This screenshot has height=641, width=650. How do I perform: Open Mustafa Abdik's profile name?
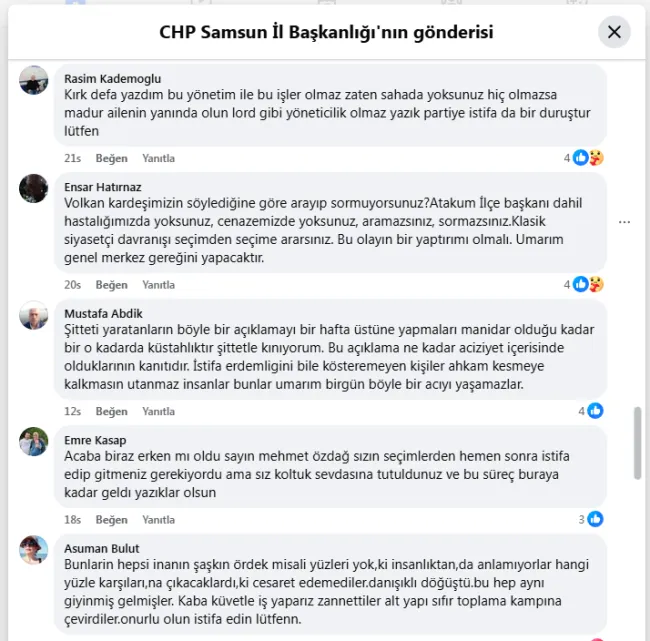coord(103,313)
